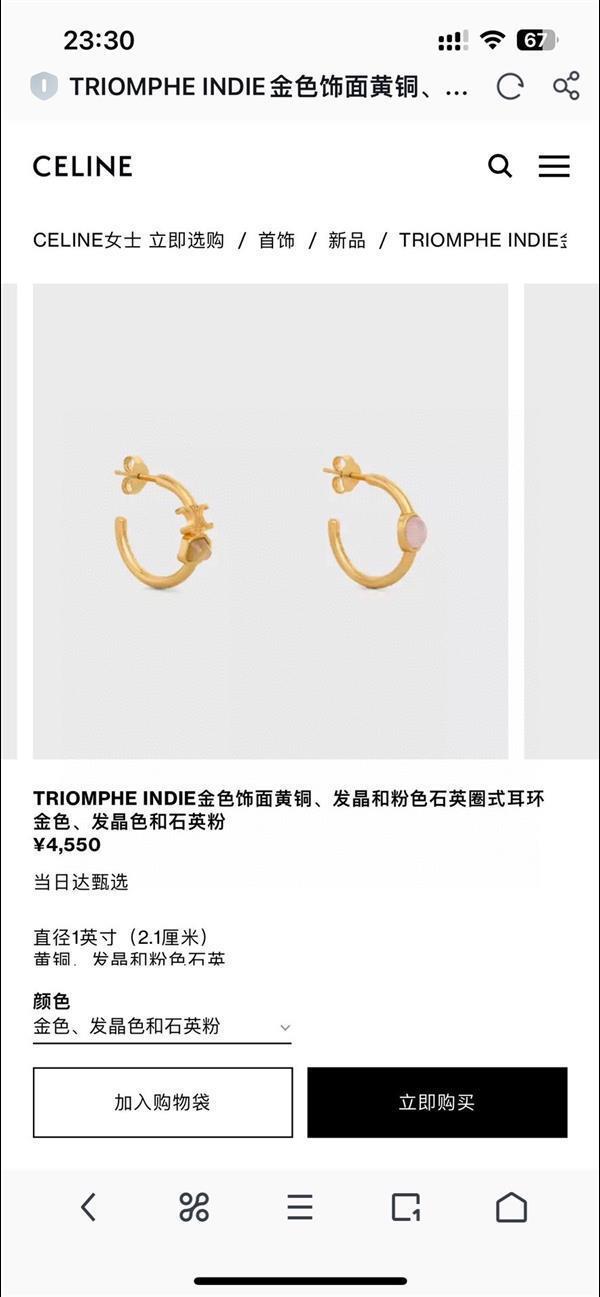This screenshot has width=600, height=1297.
Task: Expand the 颜色 color dropdown
Action: 162,1027
